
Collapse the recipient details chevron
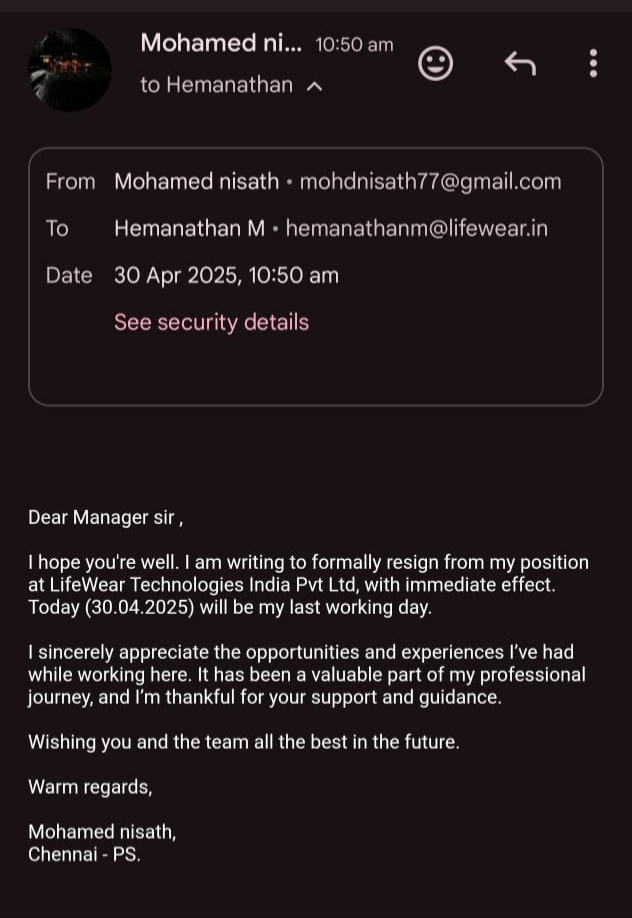[x=314, y=86]
